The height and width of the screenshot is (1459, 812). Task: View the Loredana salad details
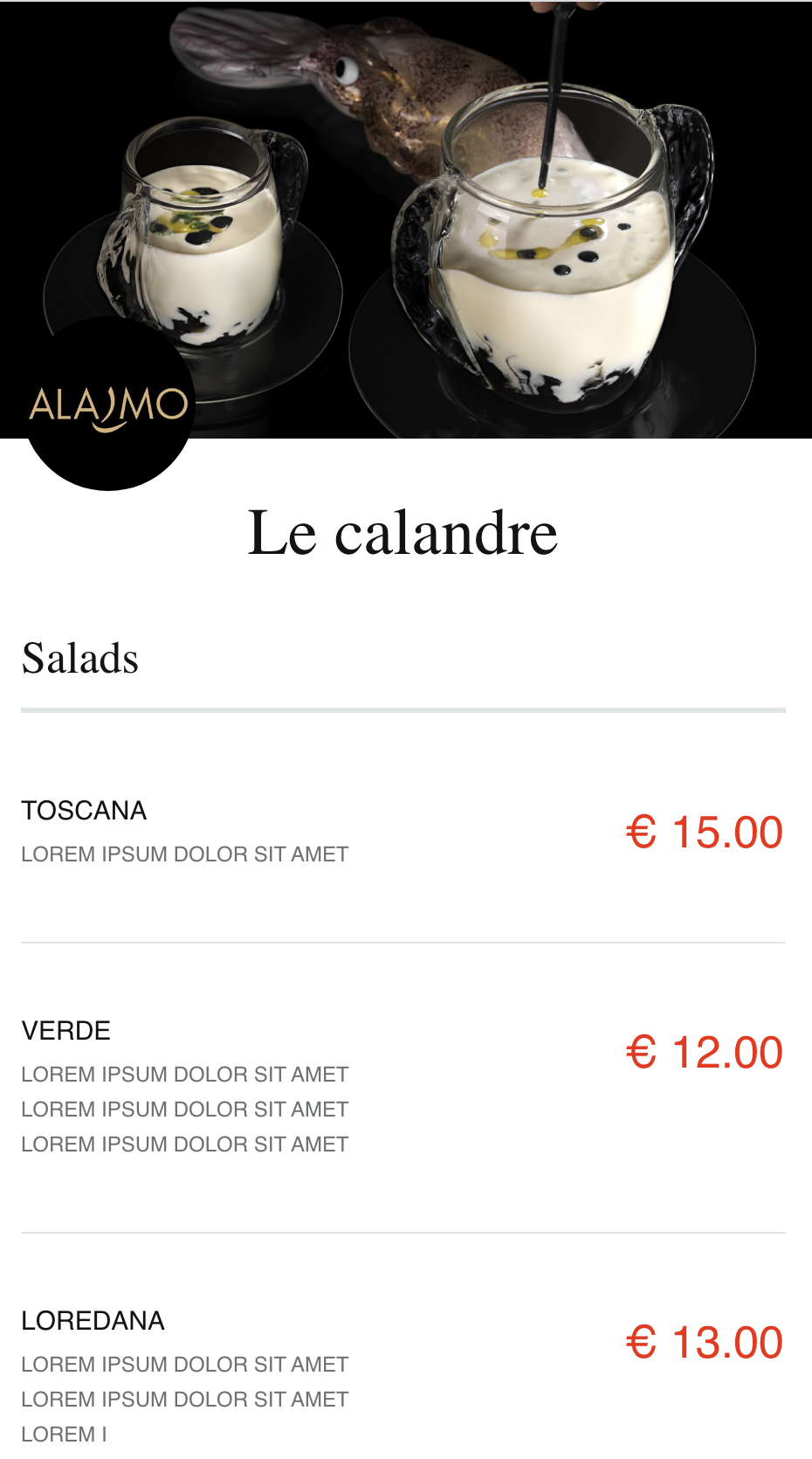[x=93, y=1321]
